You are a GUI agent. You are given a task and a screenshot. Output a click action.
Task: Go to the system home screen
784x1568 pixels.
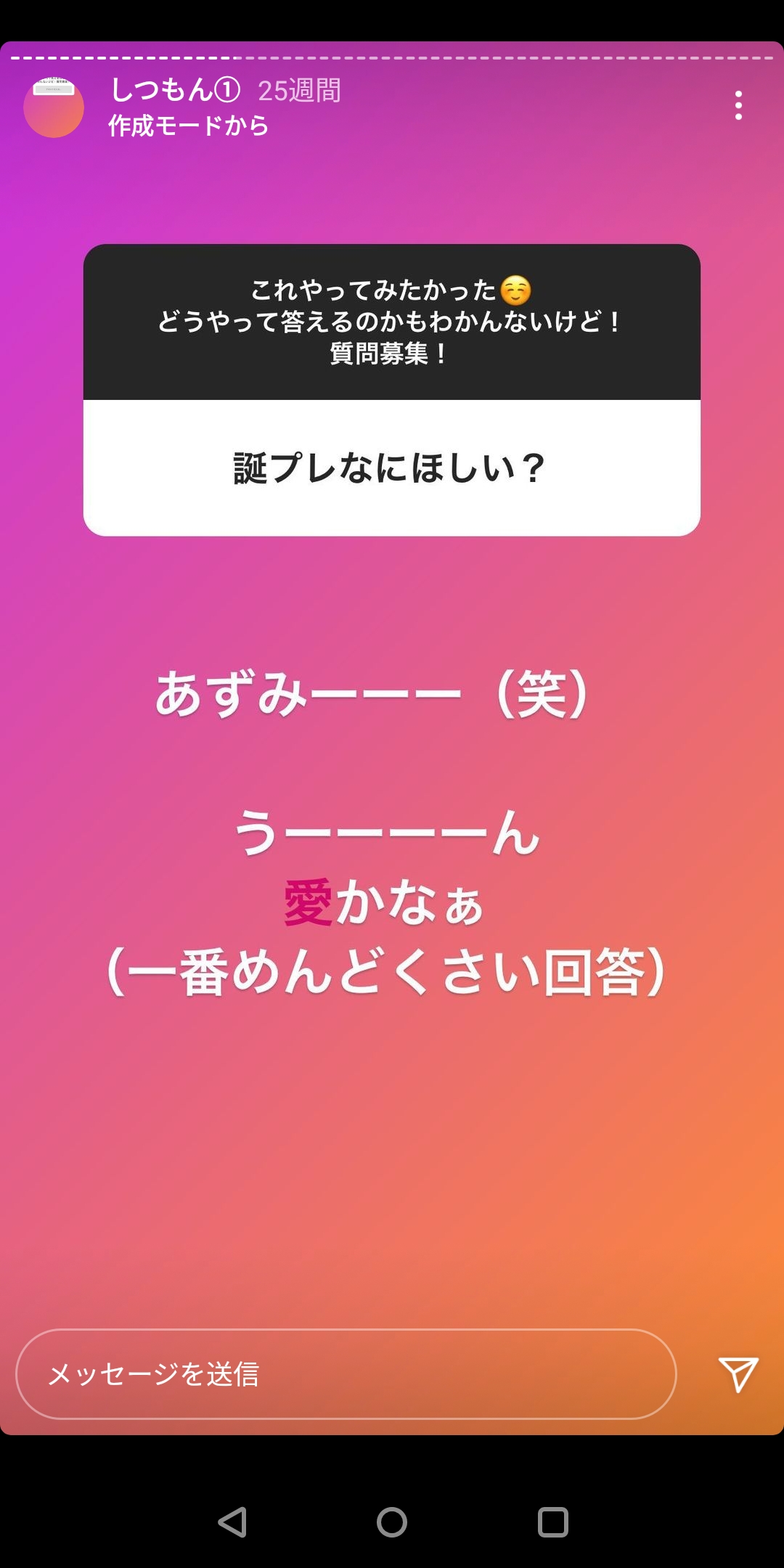pos(392,1522)
